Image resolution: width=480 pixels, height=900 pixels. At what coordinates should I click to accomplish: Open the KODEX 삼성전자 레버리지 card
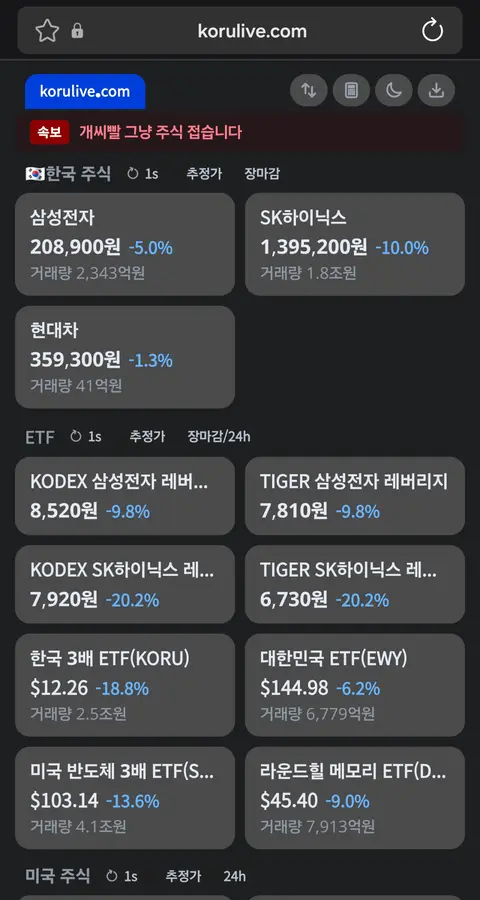pos(125,496)
